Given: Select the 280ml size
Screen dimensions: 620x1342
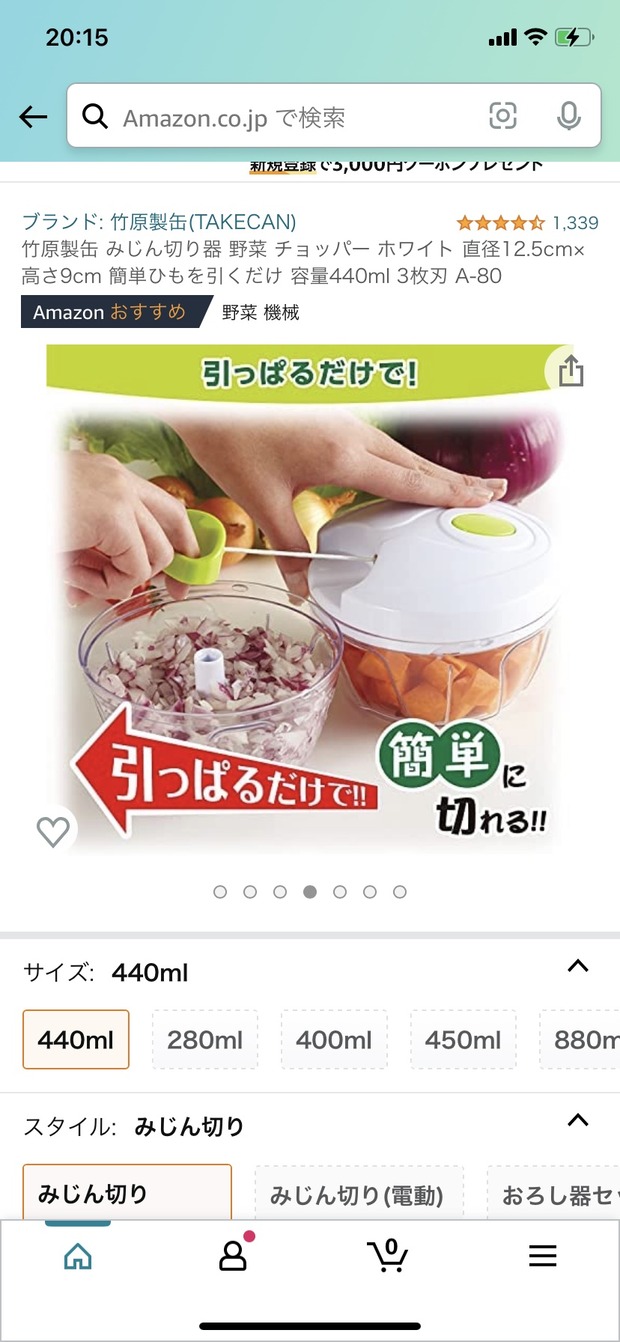Looking at the screenshot, I should point(205,1040).
